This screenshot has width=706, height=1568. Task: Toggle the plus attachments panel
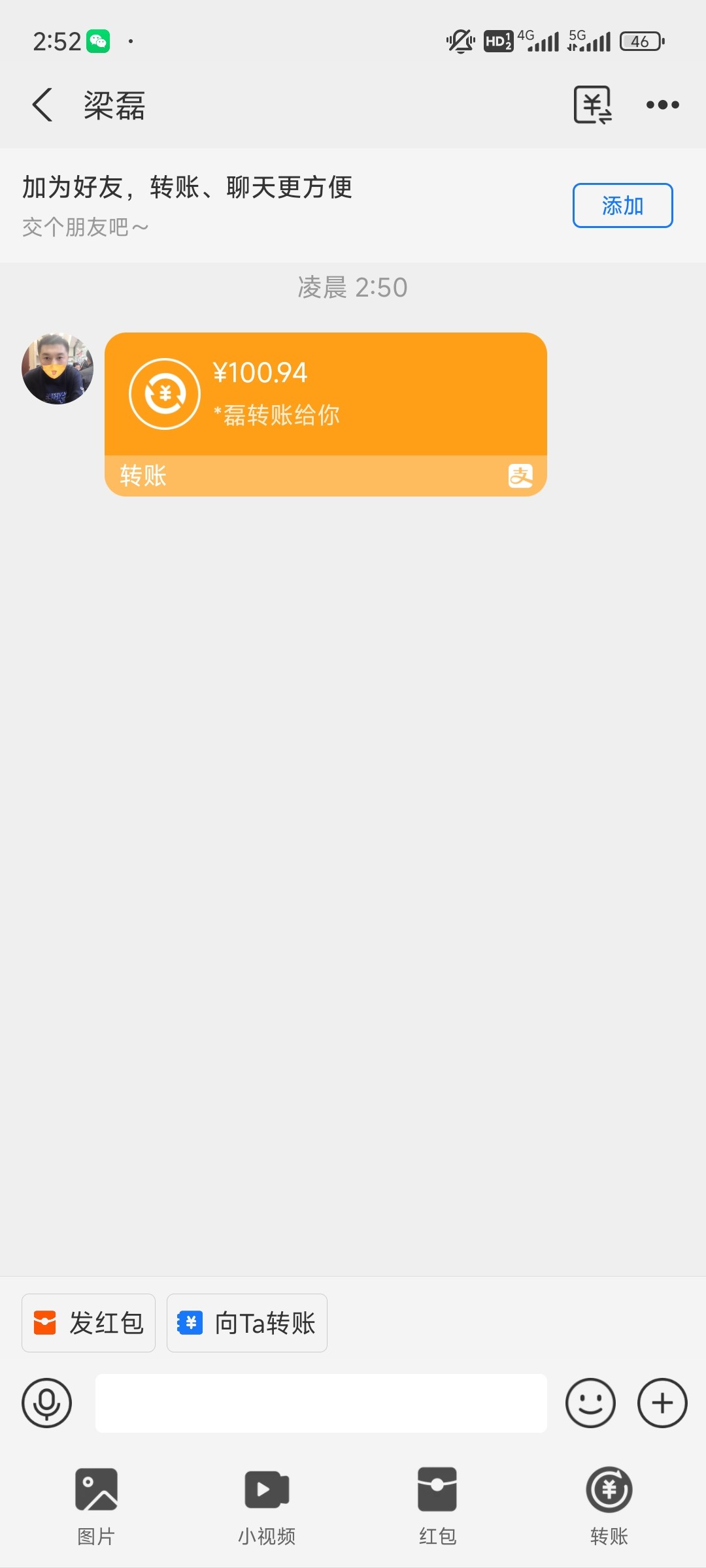(662, 1403)
